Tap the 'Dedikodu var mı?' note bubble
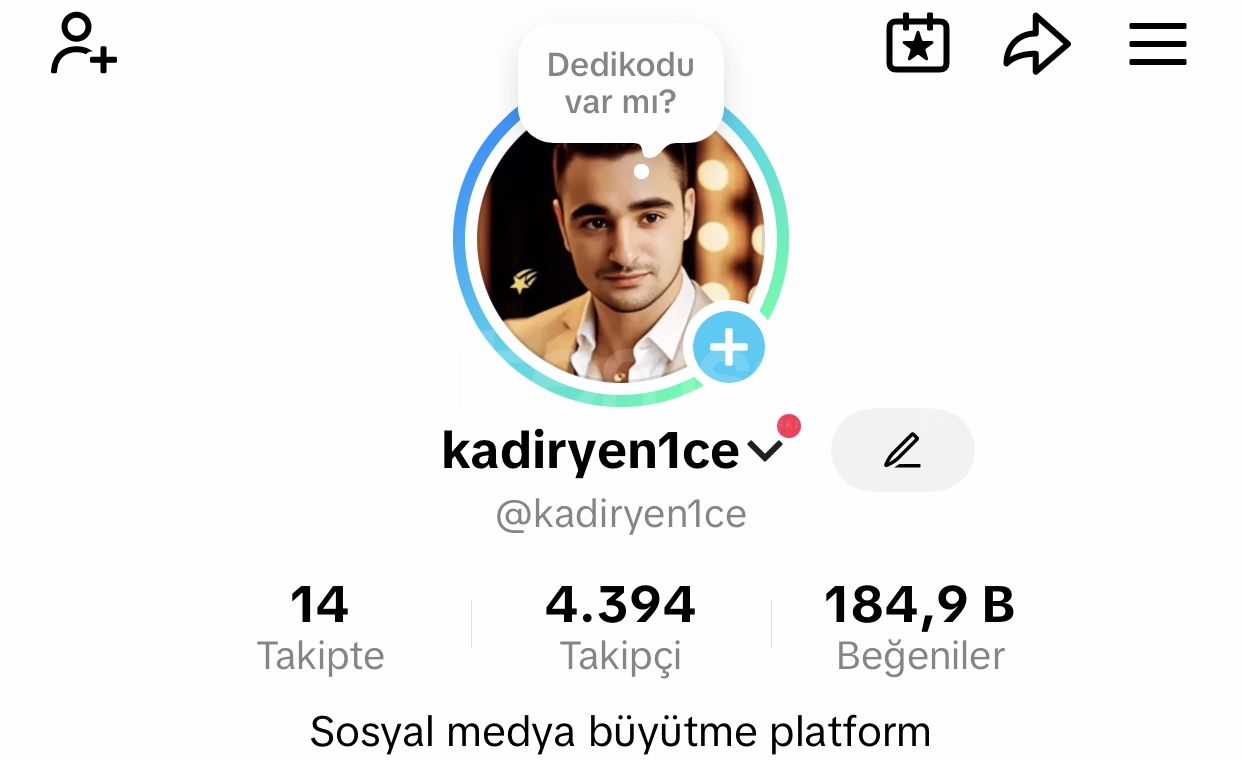Viewport: 1242px width, 760px height. [620, 84]
